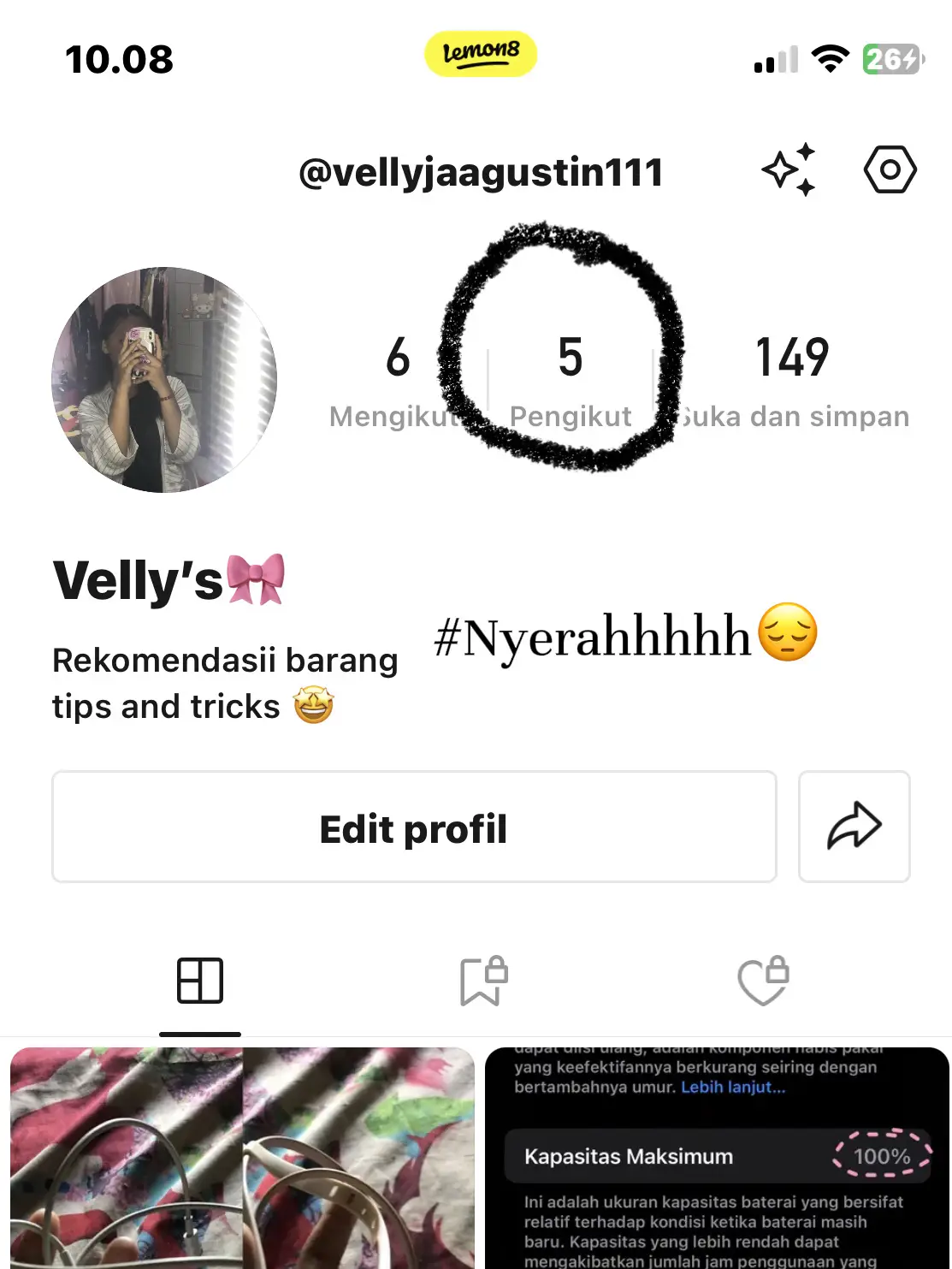Tap the Edit profil button

click(x=414, y=827)
